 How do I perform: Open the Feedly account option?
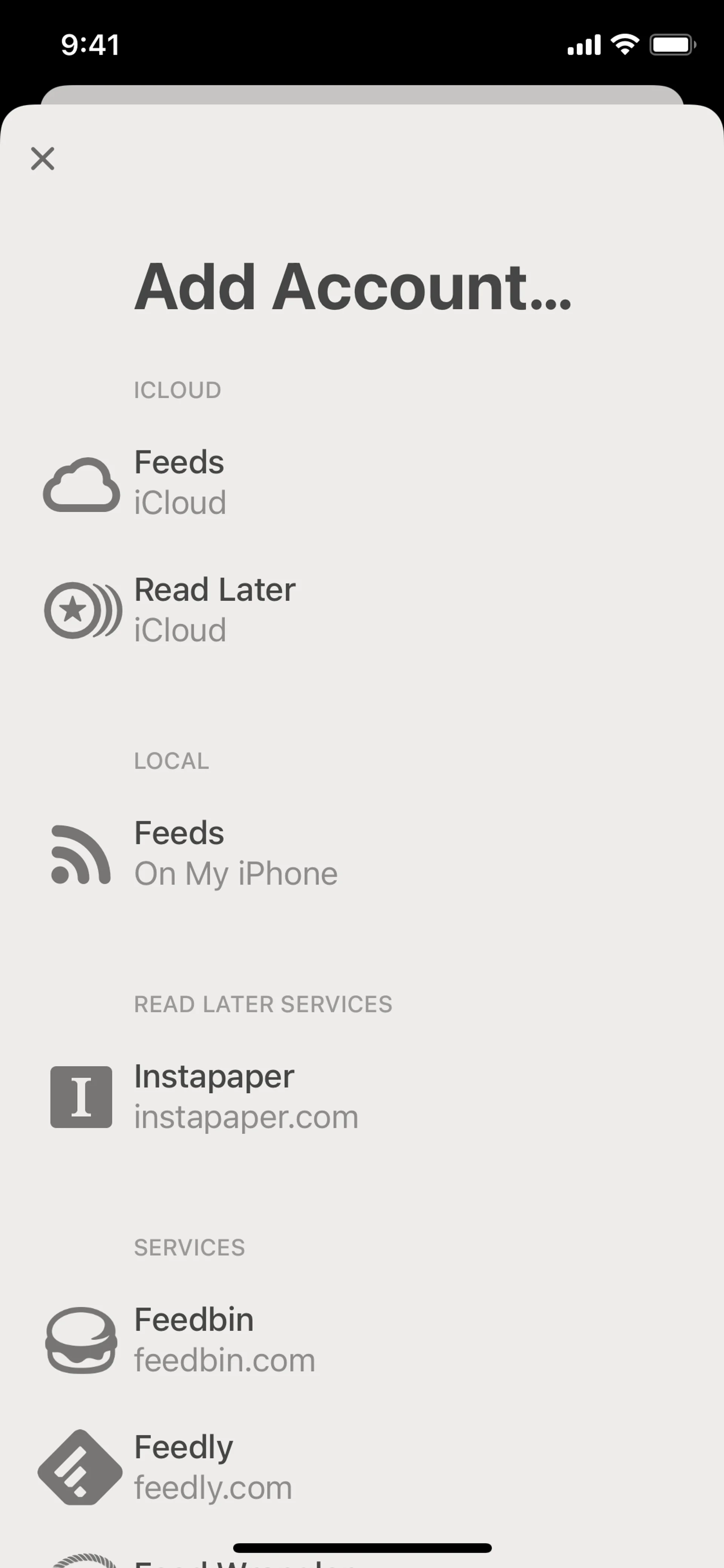212,1467
